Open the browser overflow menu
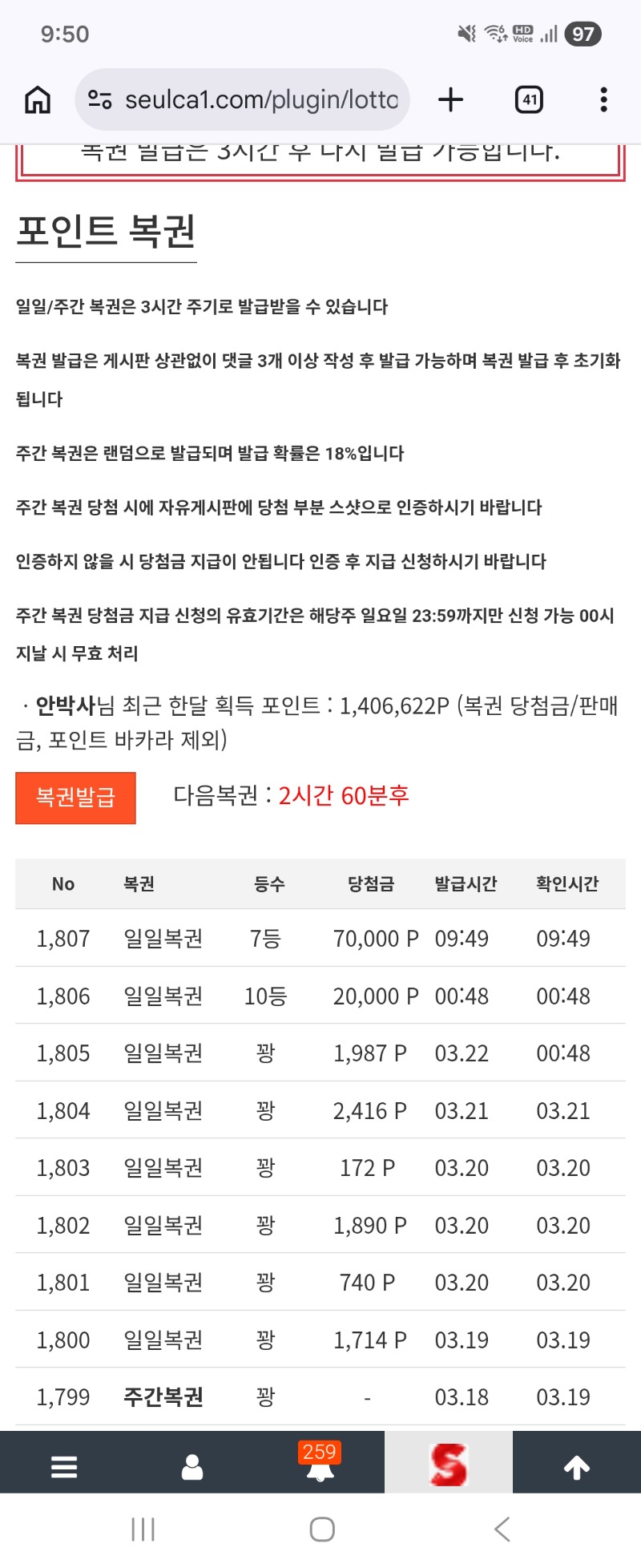 pos(603,100)
